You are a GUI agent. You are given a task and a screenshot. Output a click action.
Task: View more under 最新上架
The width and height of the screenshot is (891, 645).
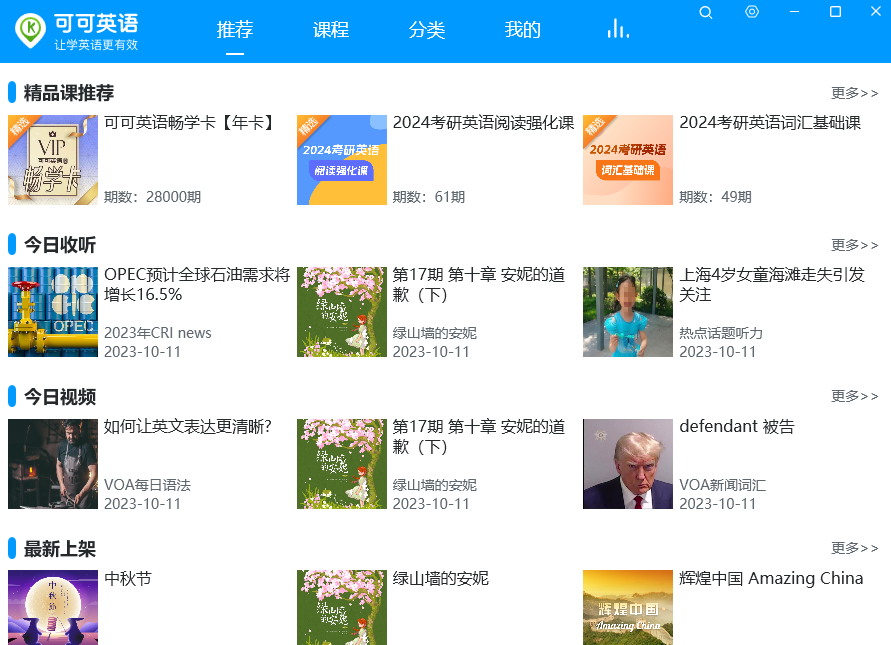point(854,548)
